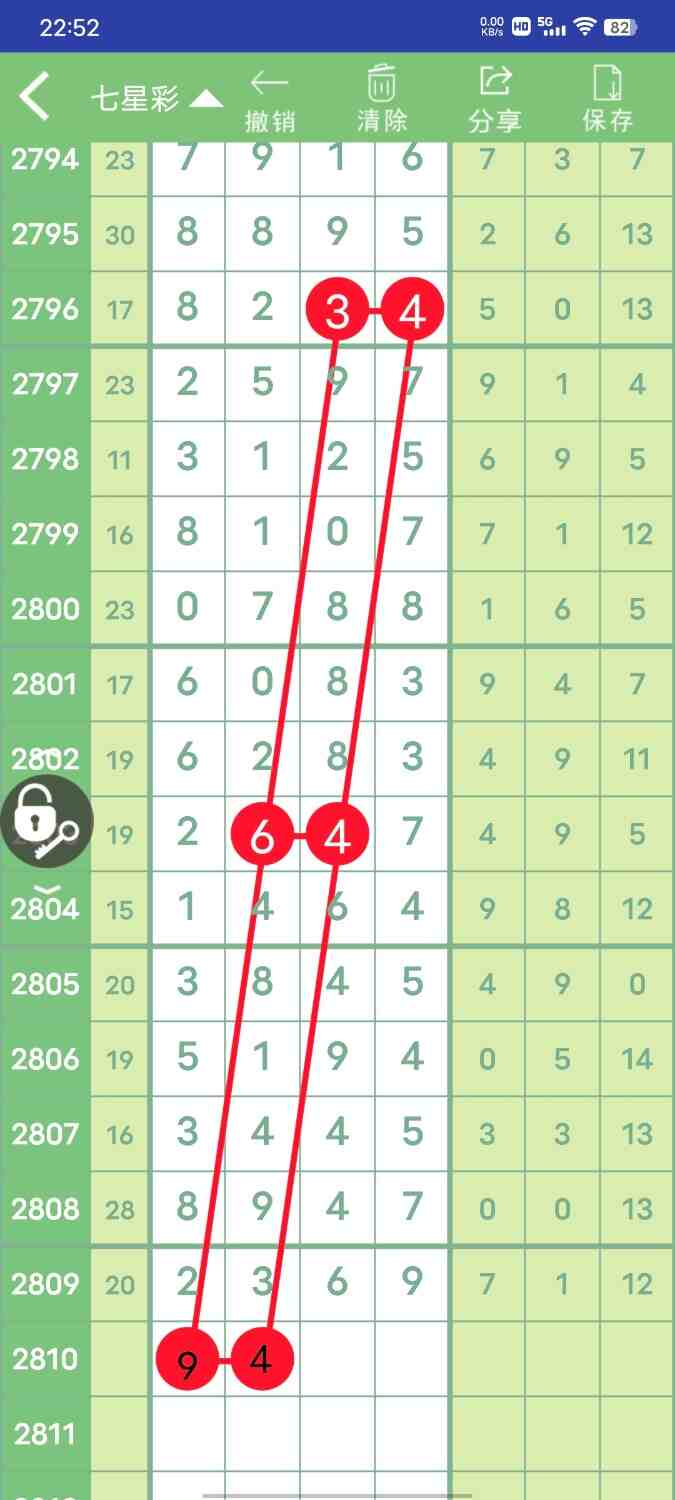
Task: Tap the red circled 6 in row 2803
Action: (262, 835)
